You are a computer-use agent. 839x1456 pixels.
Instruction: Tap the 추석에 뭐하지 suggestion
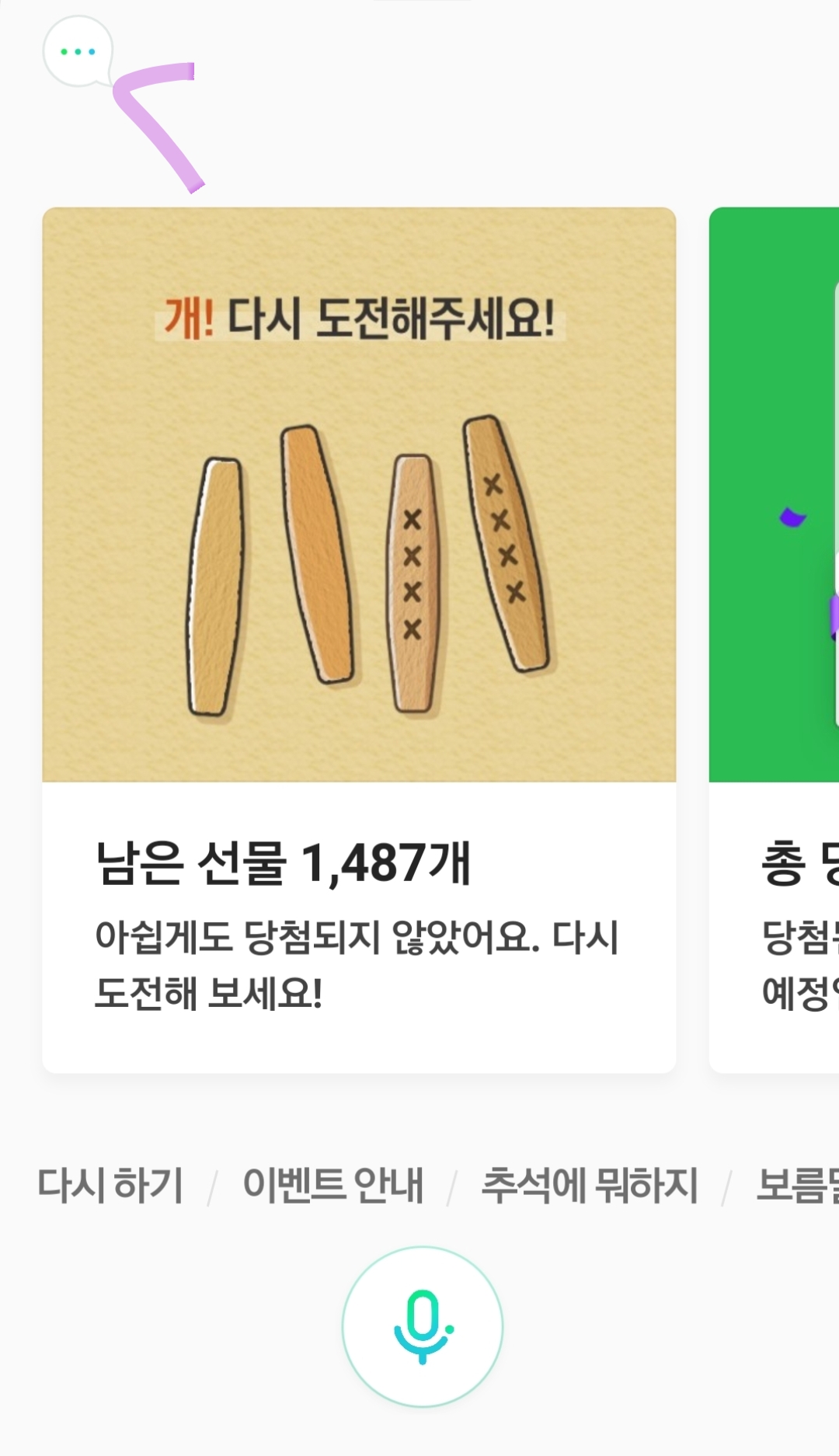point(590,1186)
